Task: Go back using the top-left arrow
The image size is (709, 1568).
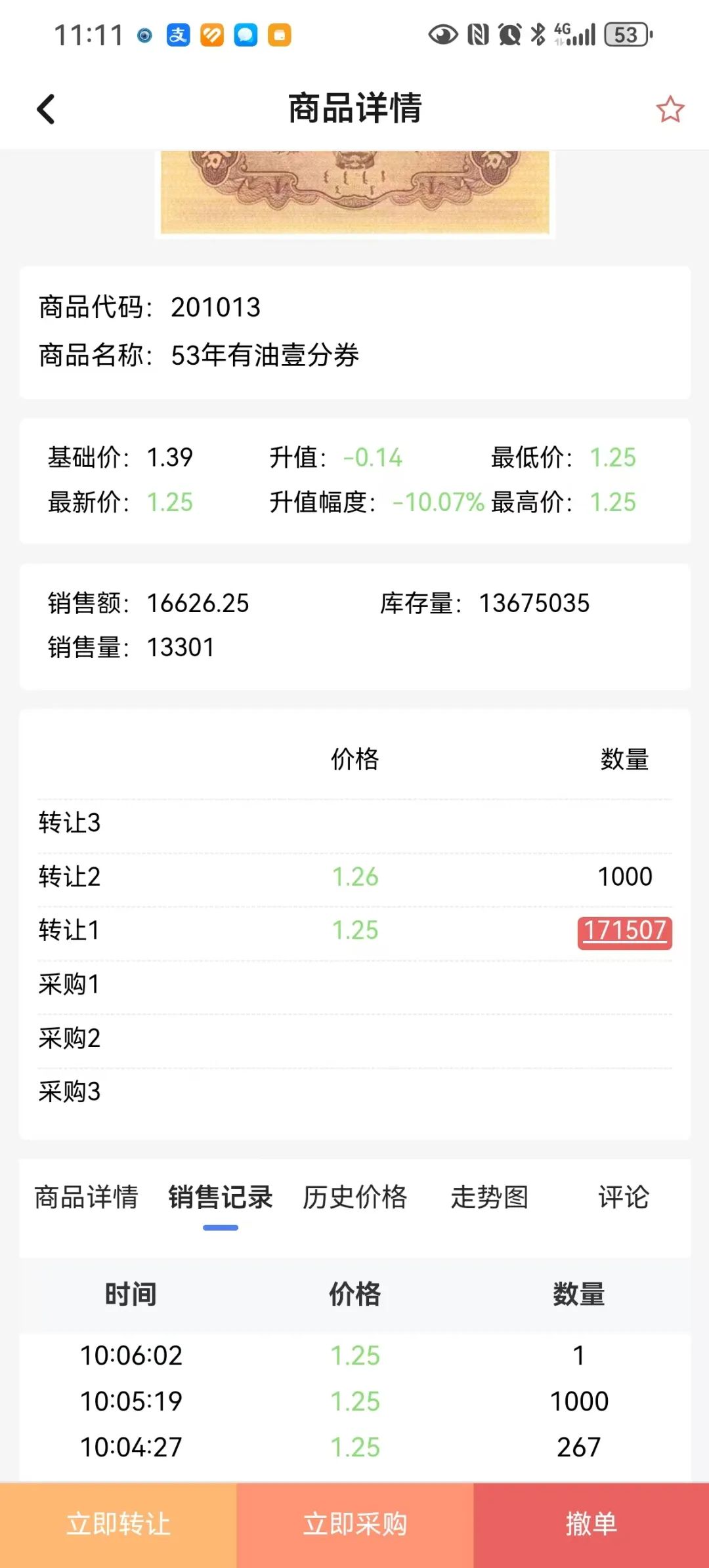Action: click(x=46, y=109)
